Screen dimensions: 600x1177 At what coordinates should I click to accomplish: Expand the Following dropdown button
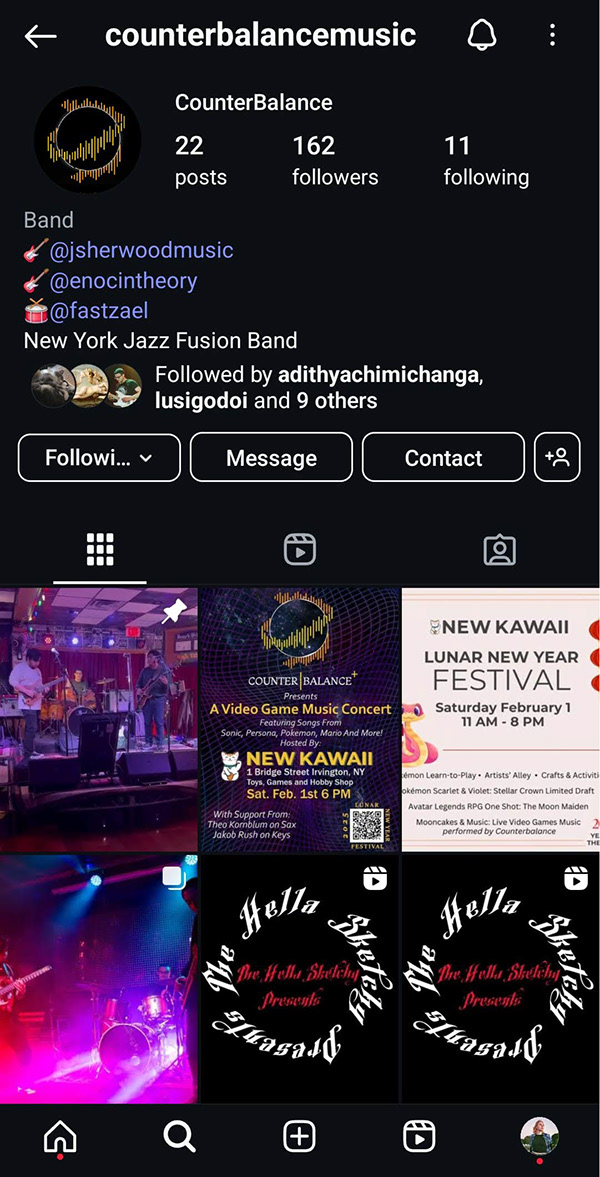(99, 458)
